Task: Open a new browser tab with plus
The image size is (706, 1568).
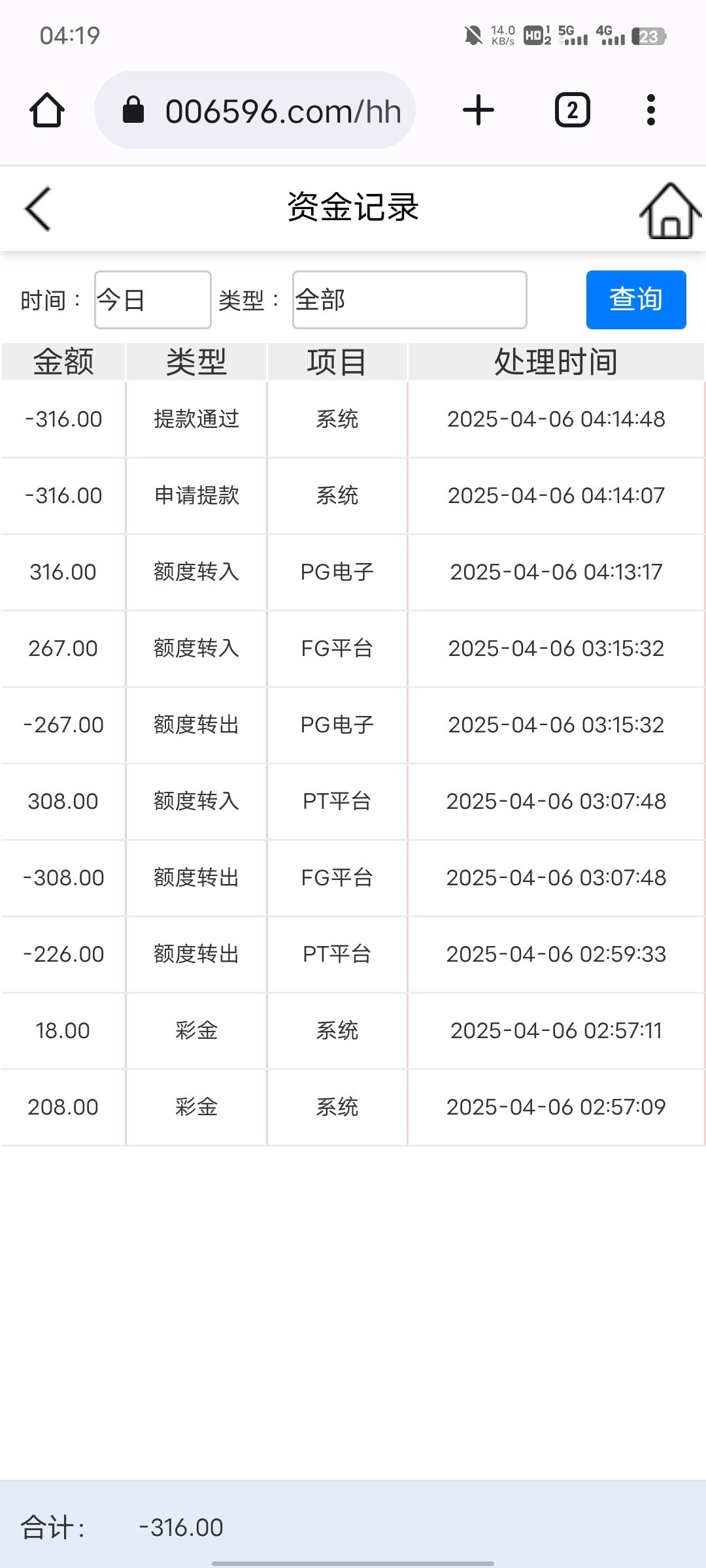Action: pos(479,110)
